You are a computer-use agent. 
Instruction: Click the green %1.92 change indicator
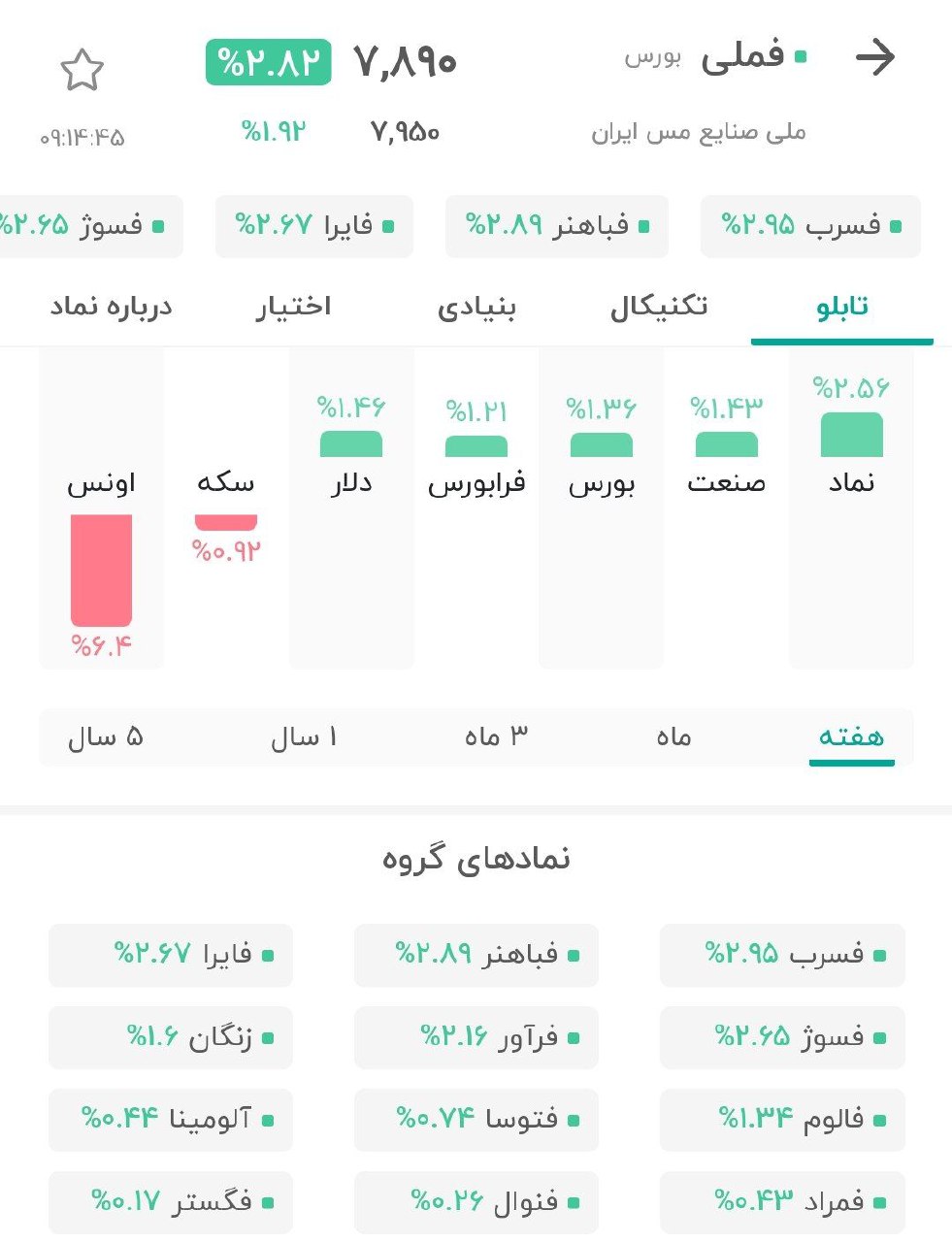[273, 129]
